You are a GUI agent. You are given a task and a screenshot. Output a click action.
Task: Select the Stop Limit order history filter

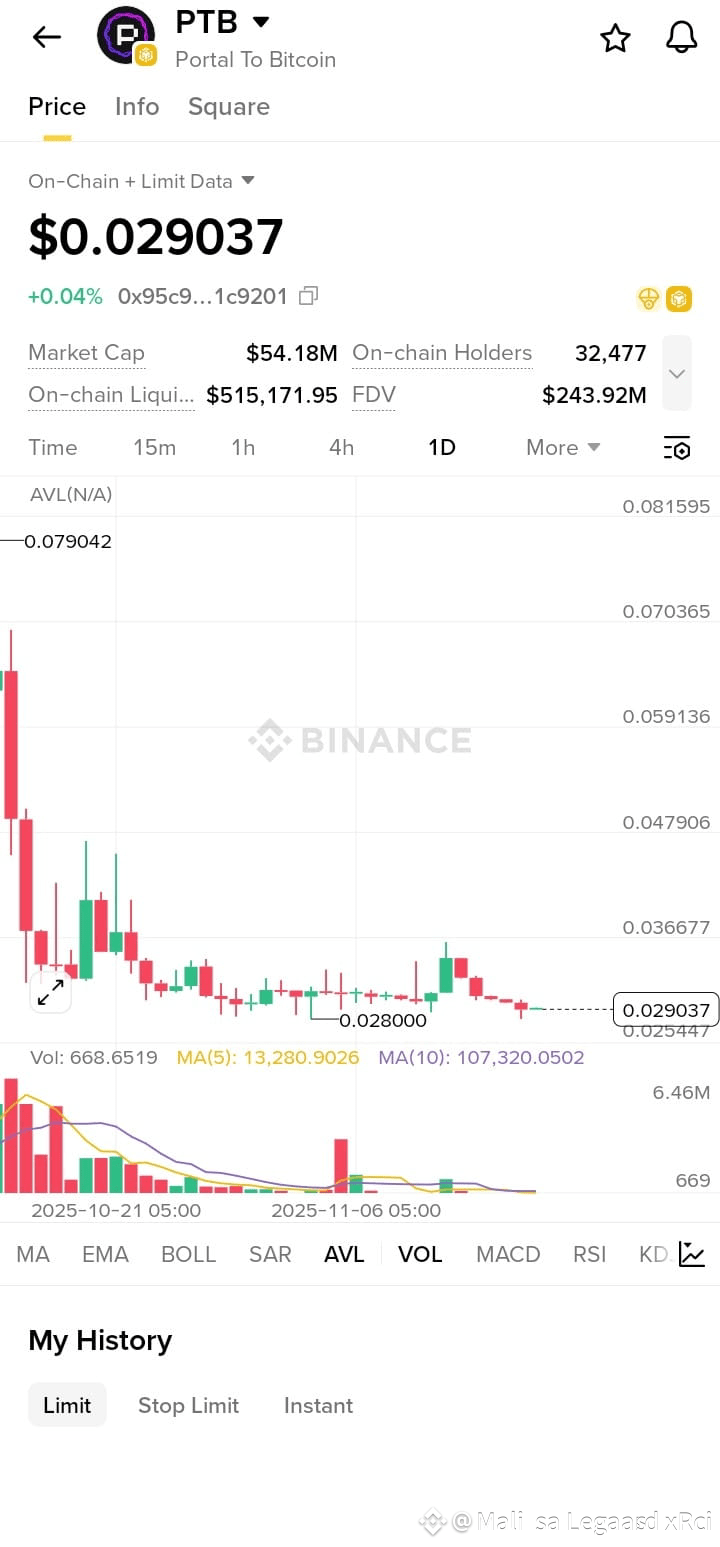coord(188,1405)
